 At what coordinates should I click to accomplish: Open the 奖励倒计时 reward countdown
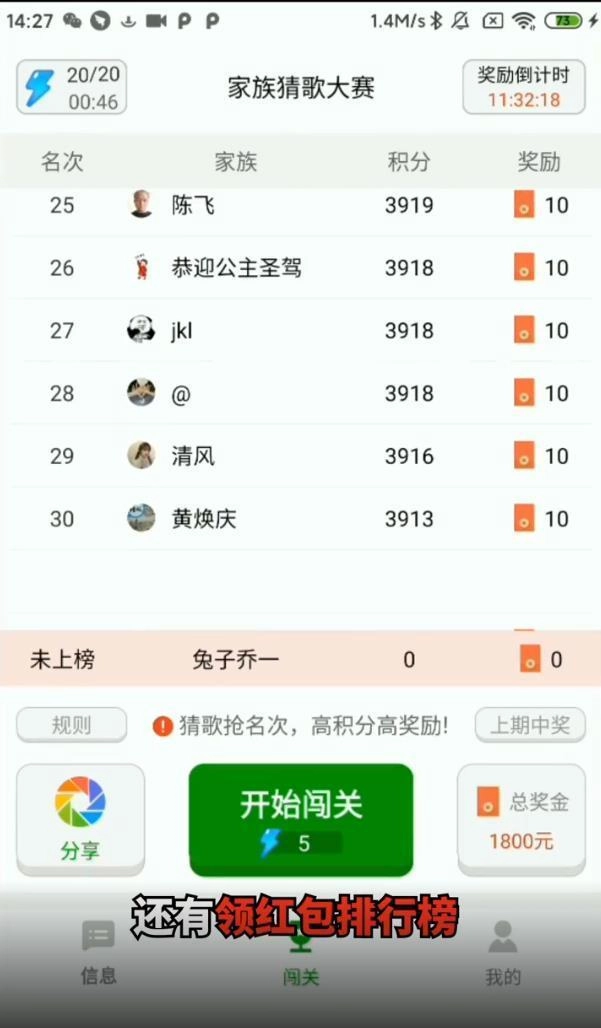(523, 87)
